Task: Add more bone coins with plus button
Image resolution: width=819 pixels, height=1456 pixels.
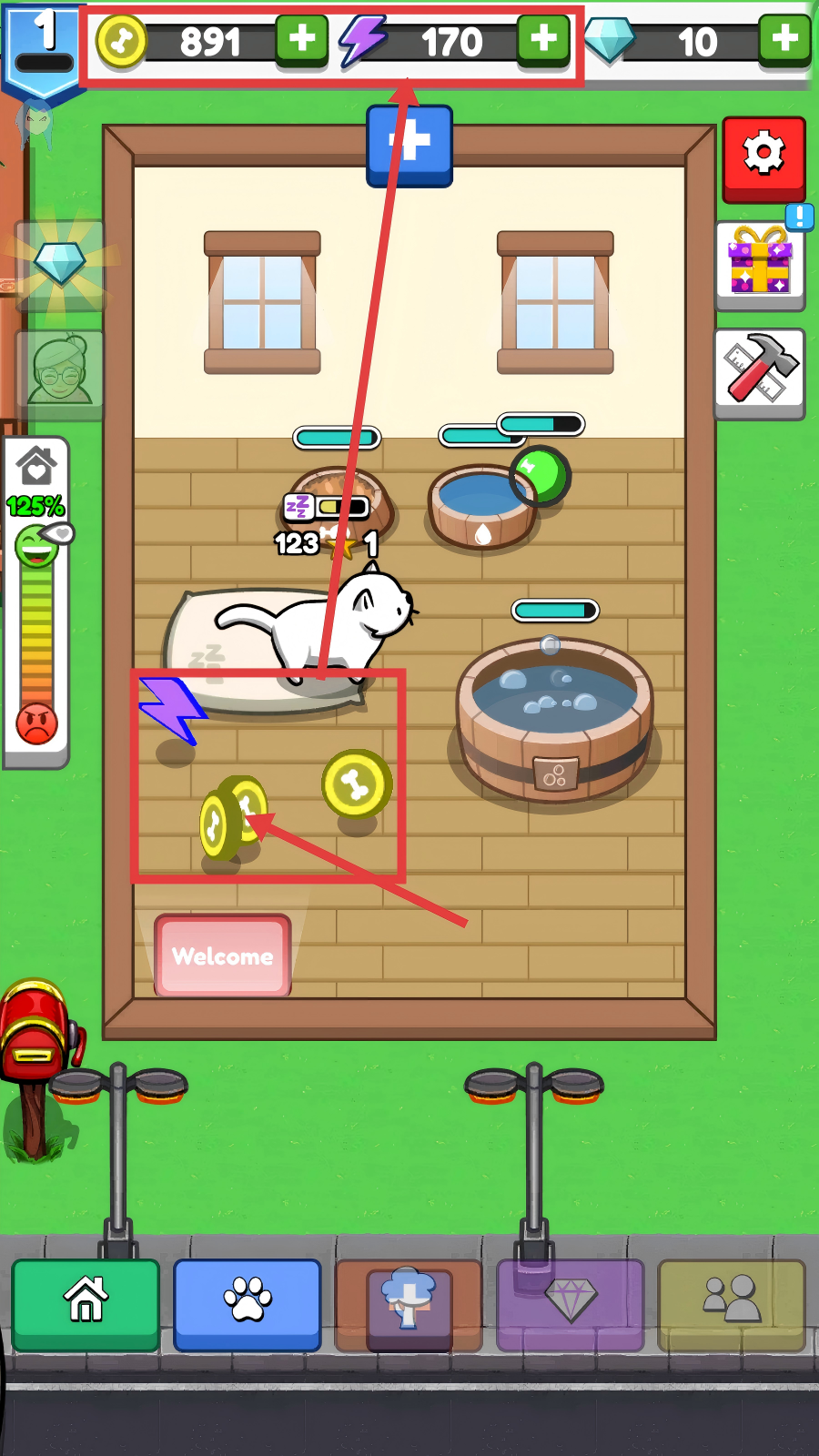Action: tap(302, 40)
